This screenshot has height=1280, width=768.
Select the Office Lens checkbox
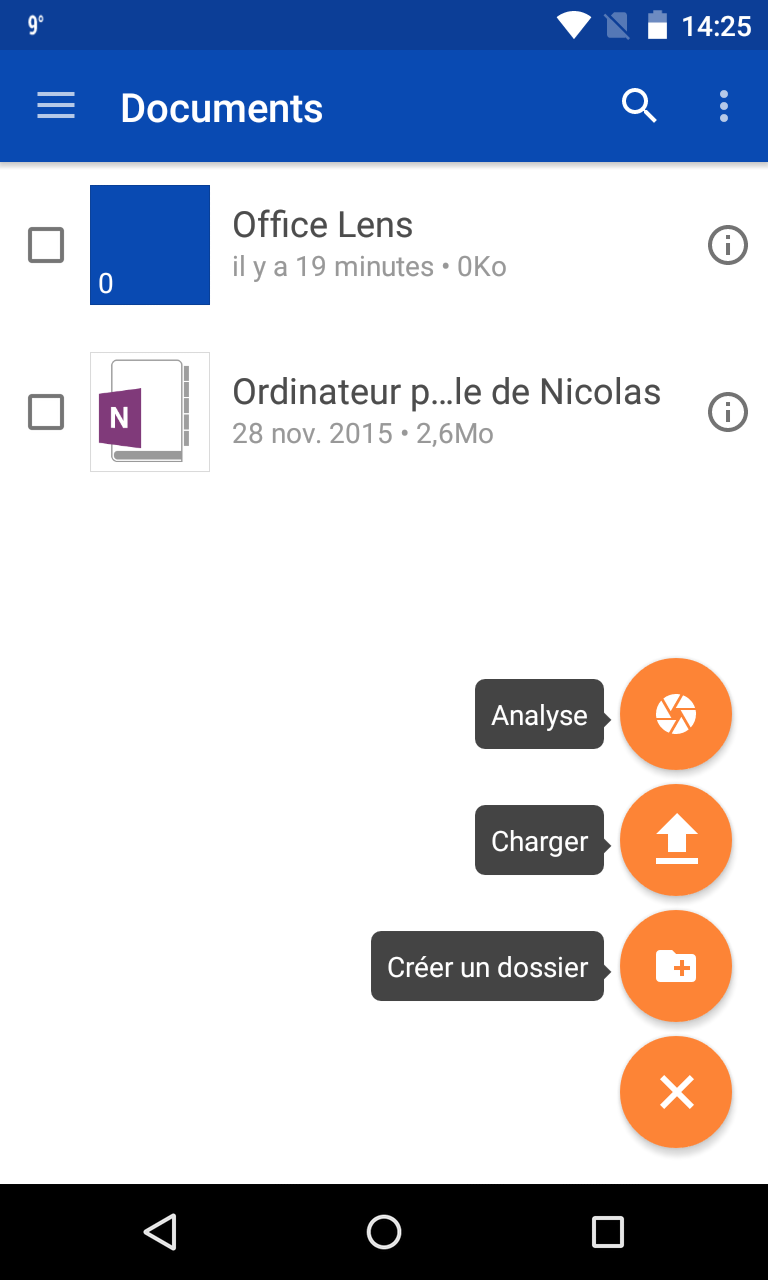coord(46,245)
